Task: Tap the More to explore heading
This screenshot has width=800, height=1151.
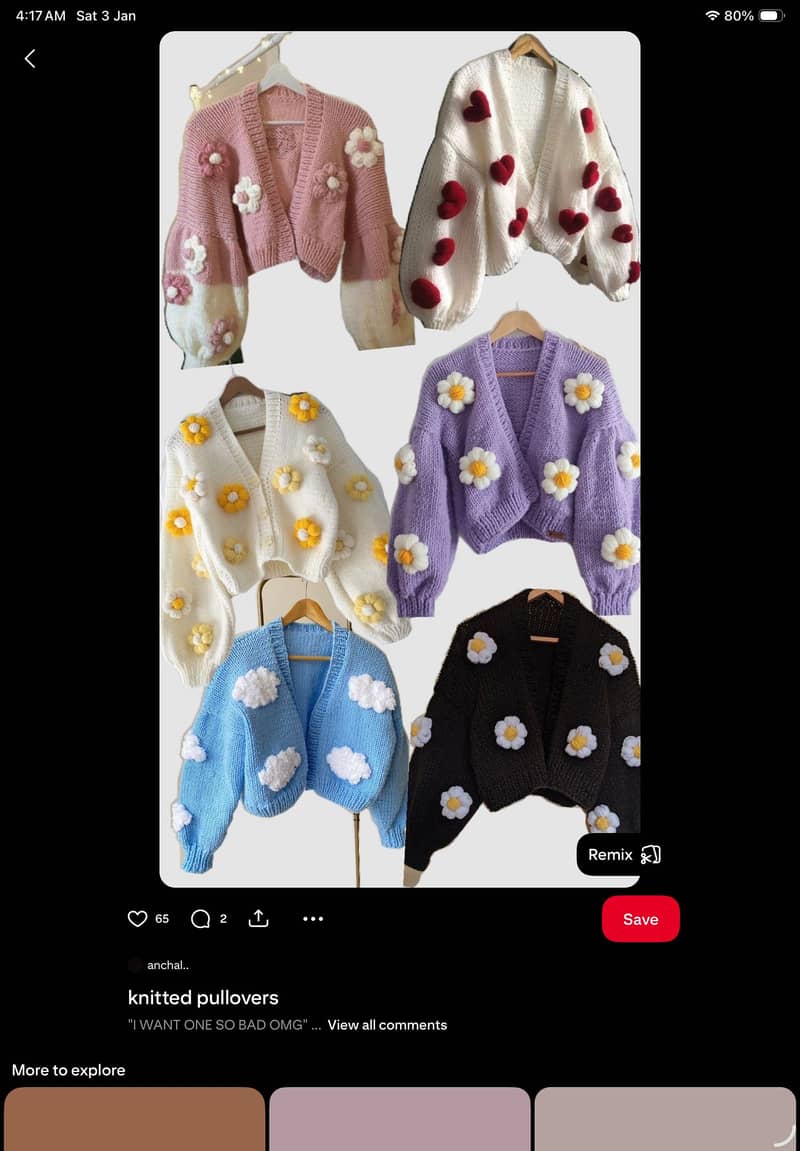Action: tap(68, 1070)
